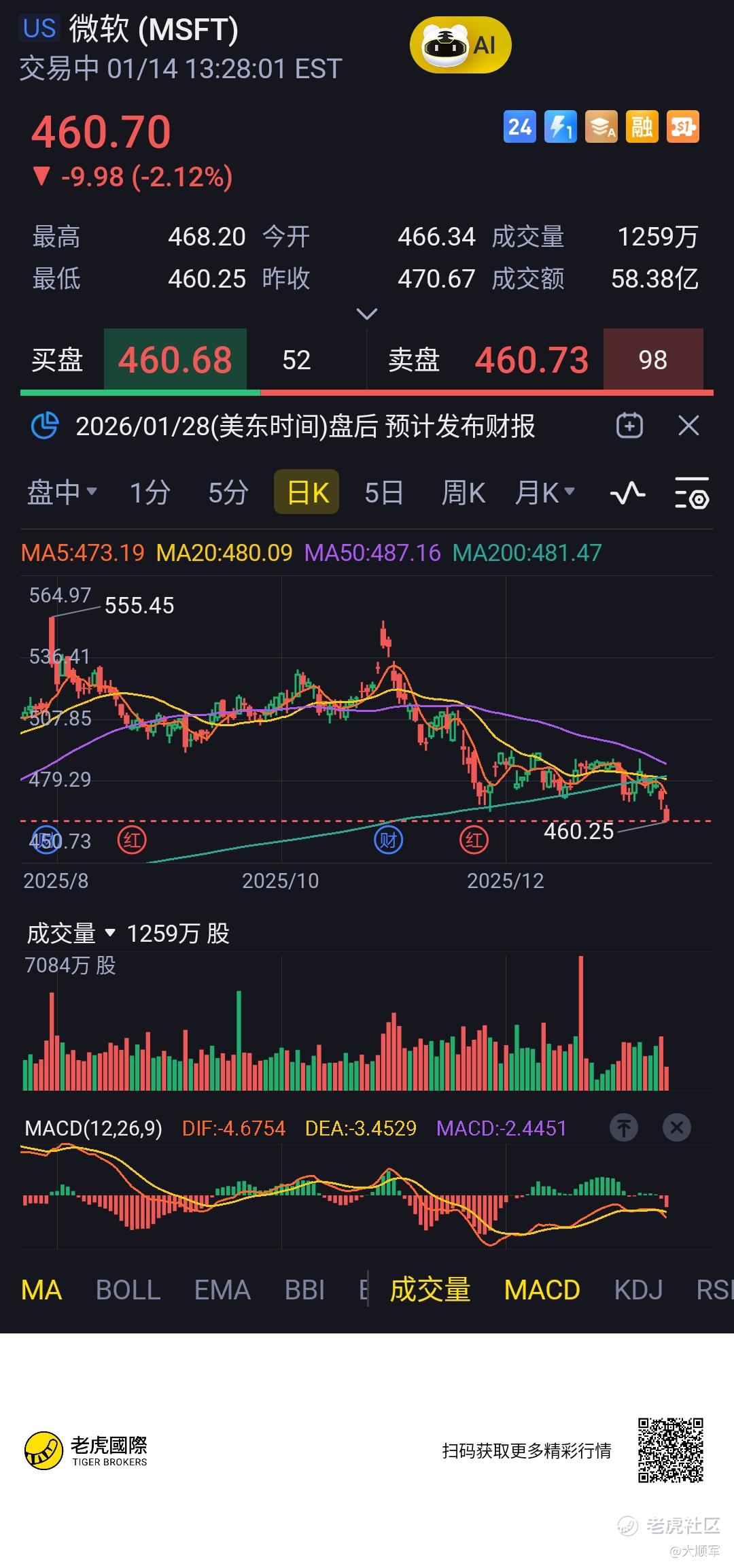This screenshot has height=1568, width=734.
Task: Select BBI main indicator
Action: click(x=304, y=1290)
